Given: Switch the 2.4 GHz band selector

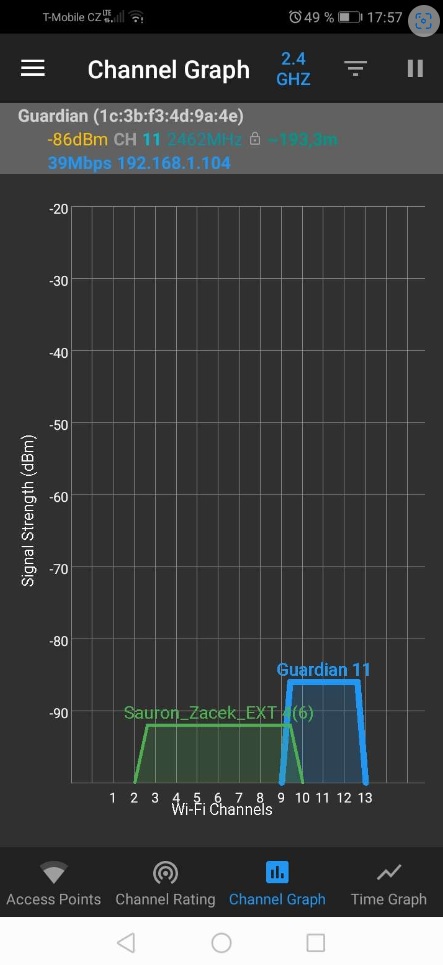Looking at the screenshot, I should point(293,69).
